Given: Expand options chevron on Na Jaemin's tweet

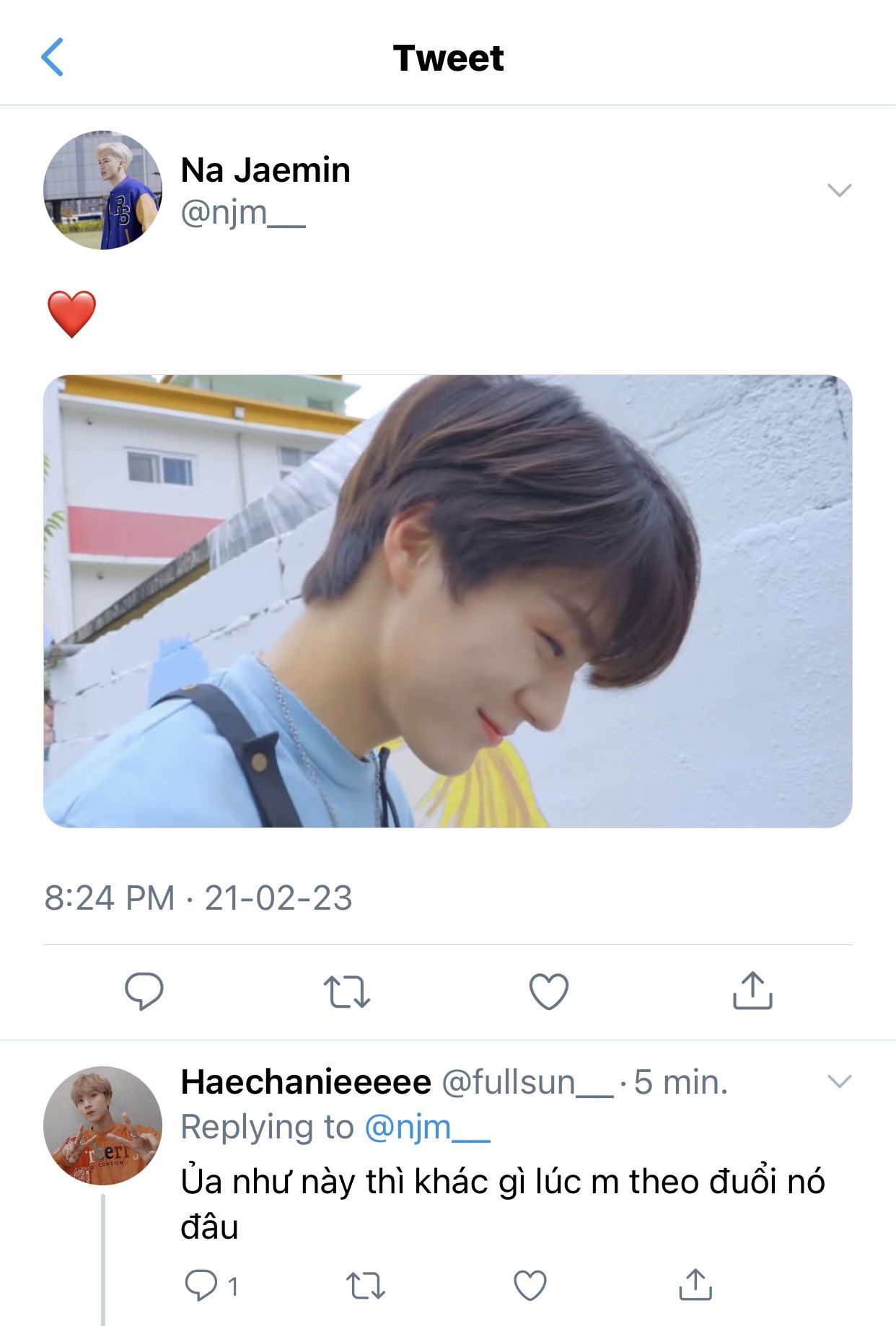Looking at the screenshot, I should [x=839, y=190].
